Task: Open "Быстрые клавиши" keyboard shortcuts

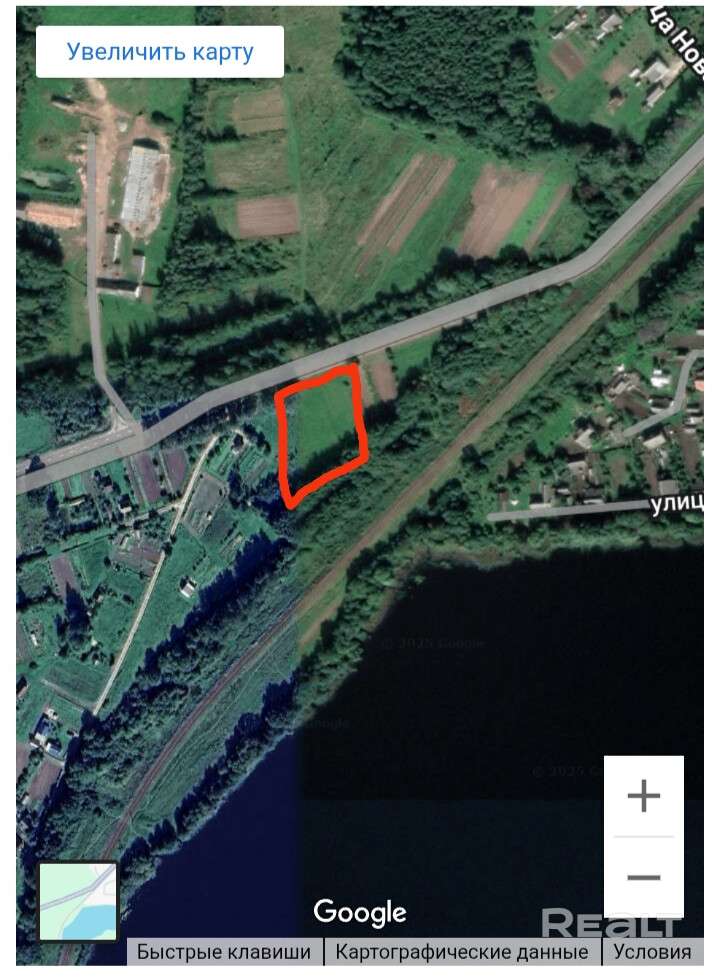Action: click(x=225, y=951)
